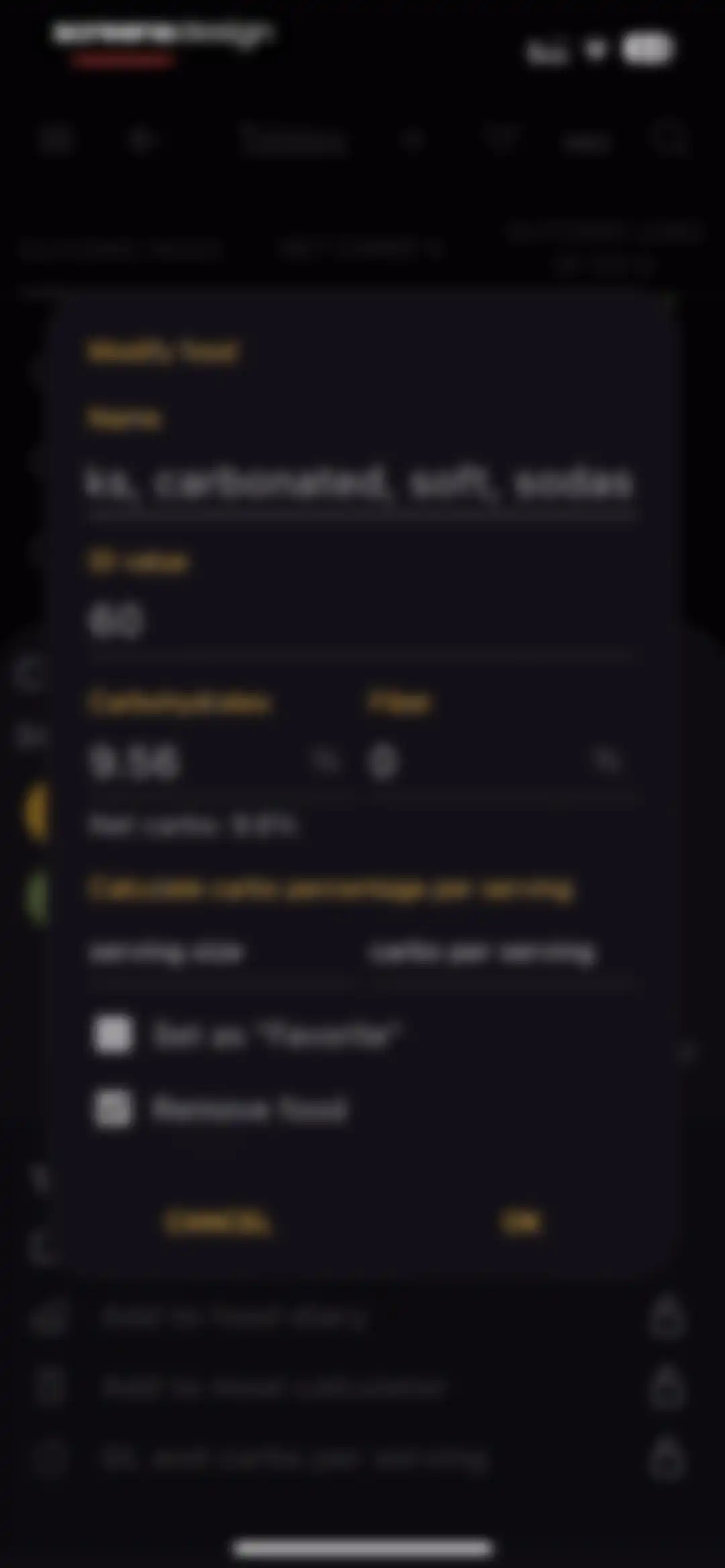Enter carbs per serving
Image resolution: width=725 pixels, height=1568 pixels.
point(501,953)
